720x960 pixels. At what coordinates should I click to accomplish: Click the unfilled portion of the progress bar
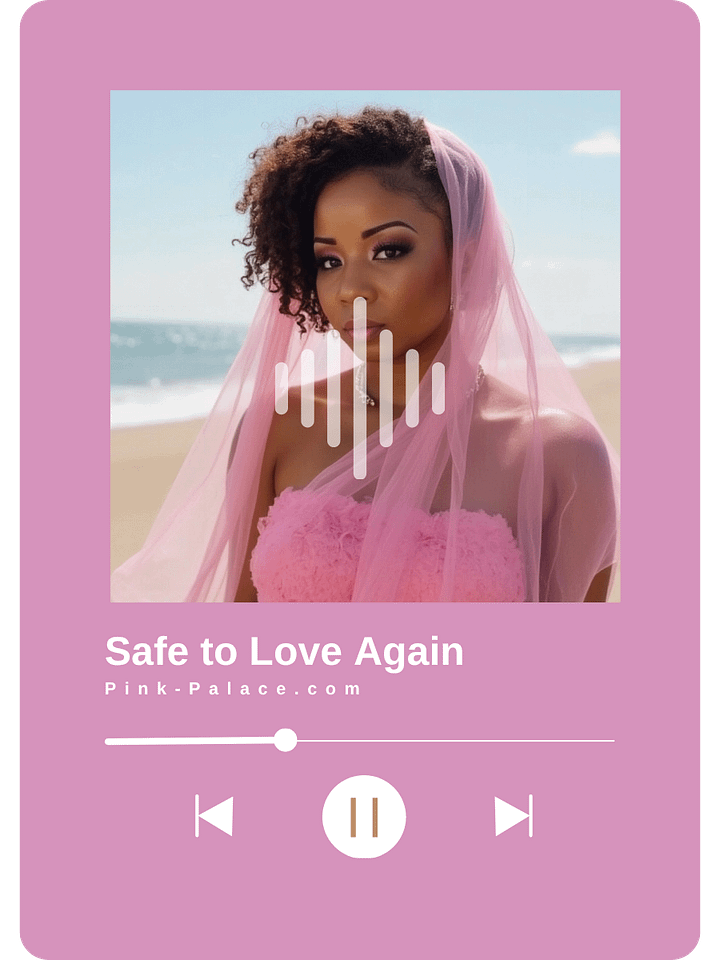coord(450,742)
